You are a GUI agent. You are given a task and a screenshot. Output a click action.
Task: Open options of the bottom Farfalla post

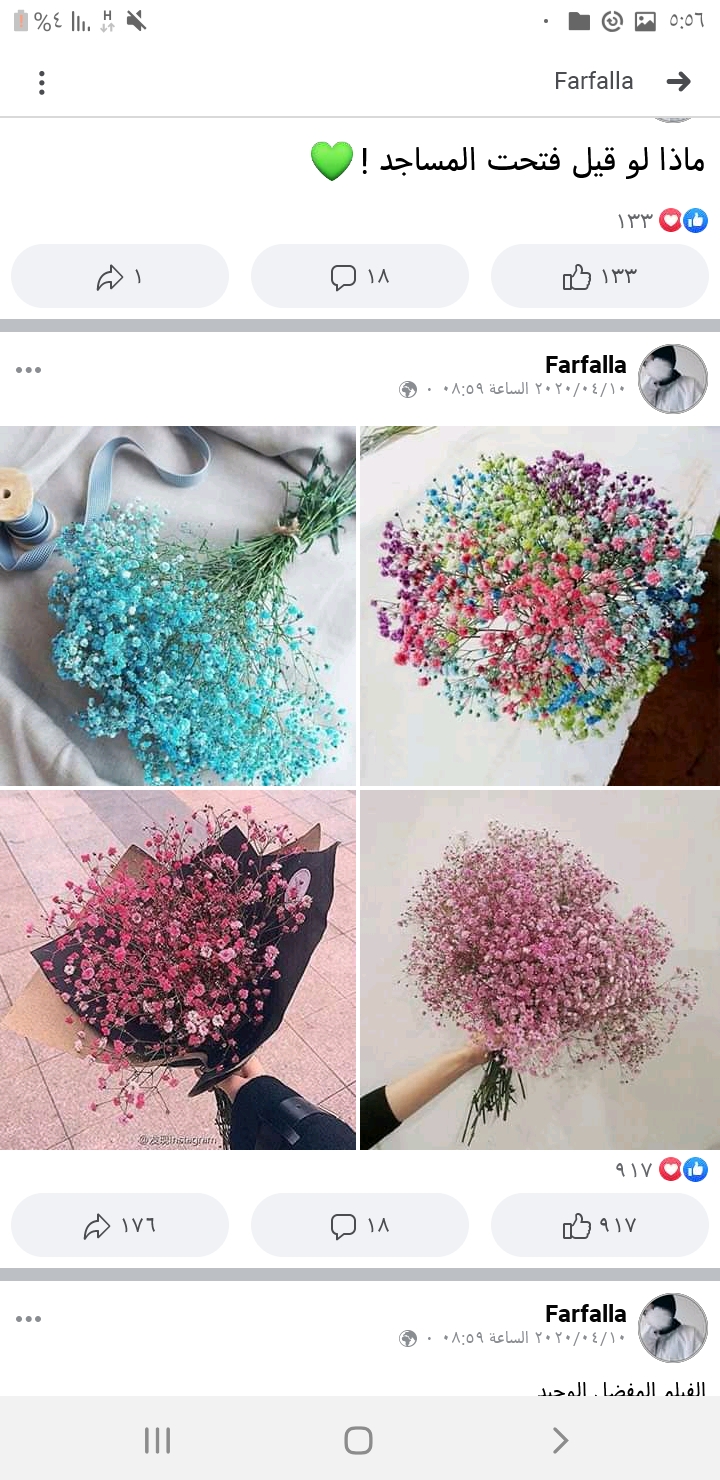click(29, 1319)
